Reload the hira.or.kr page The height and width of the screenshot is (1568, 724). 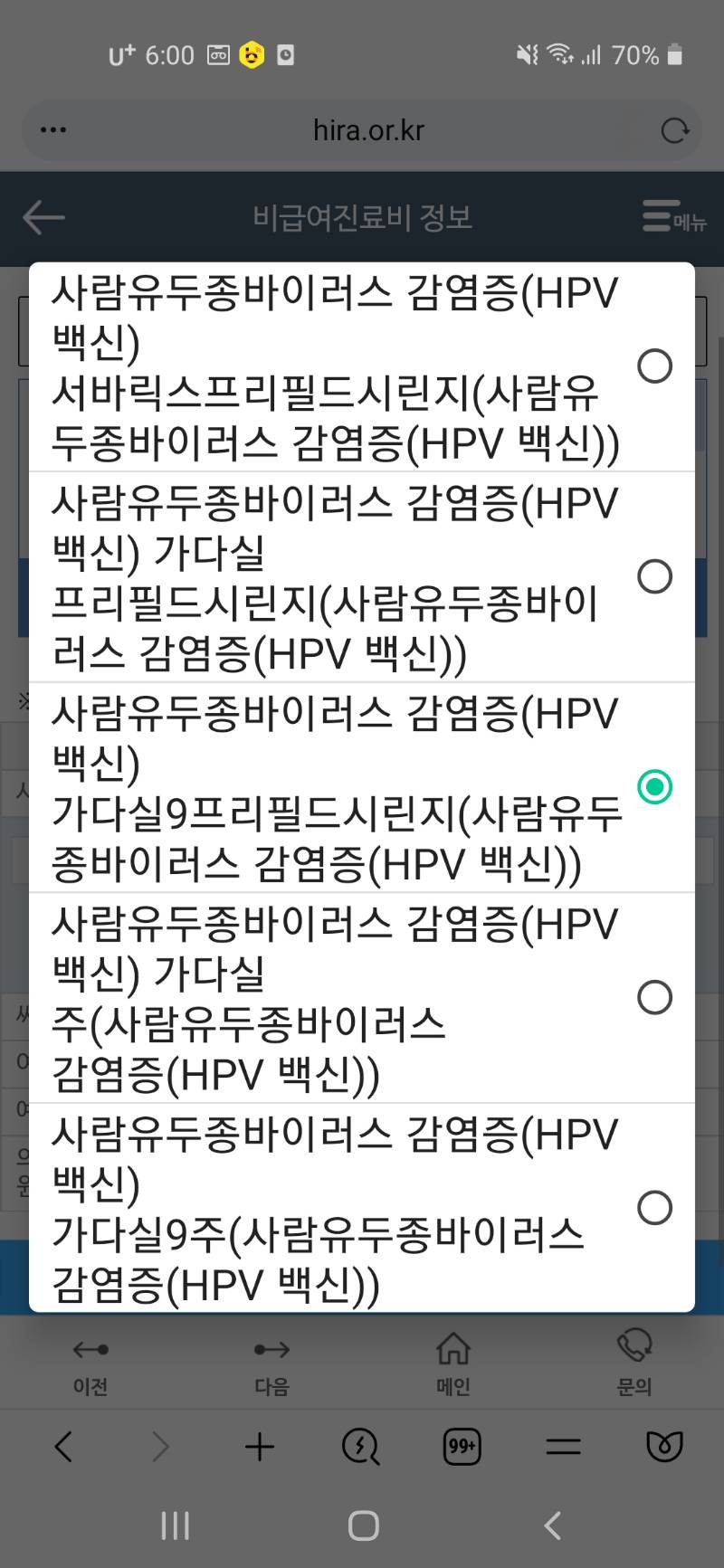pyautogui.click(x=674, y=130)
